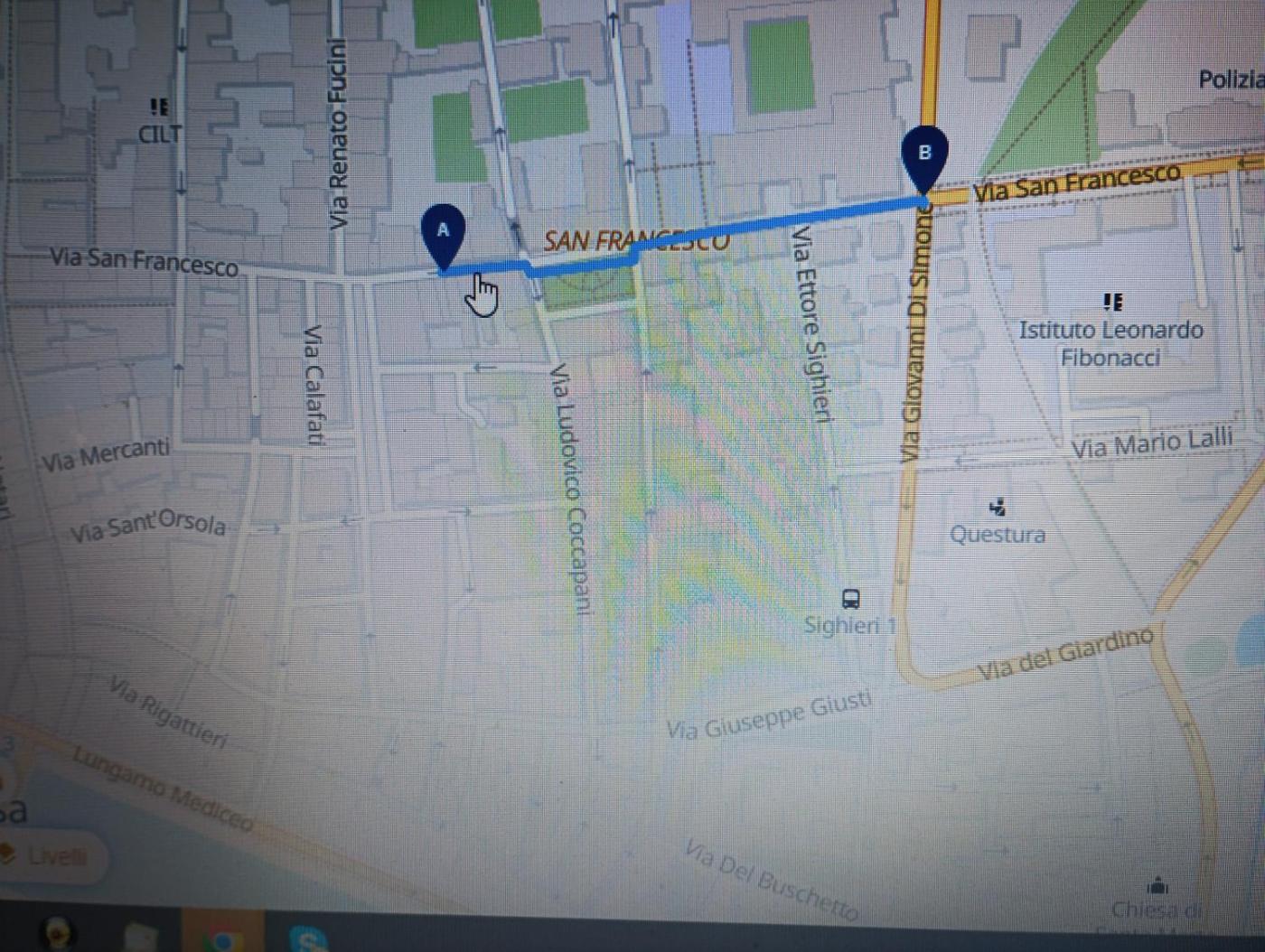Open the CILT place marker
Screen dimensions: 1265x952
(159, 109)
